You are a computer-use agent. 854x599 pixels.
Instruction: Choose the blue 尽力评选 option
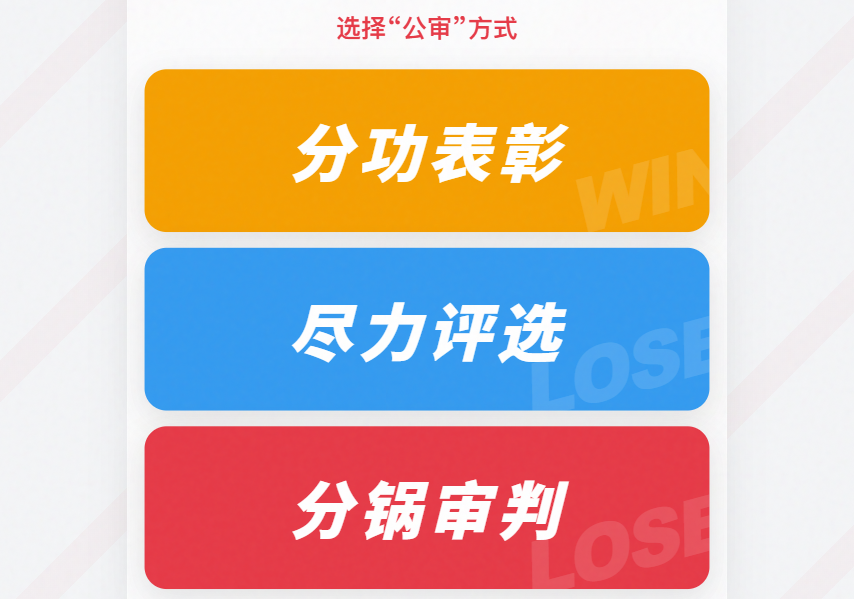tap(427, 329)
